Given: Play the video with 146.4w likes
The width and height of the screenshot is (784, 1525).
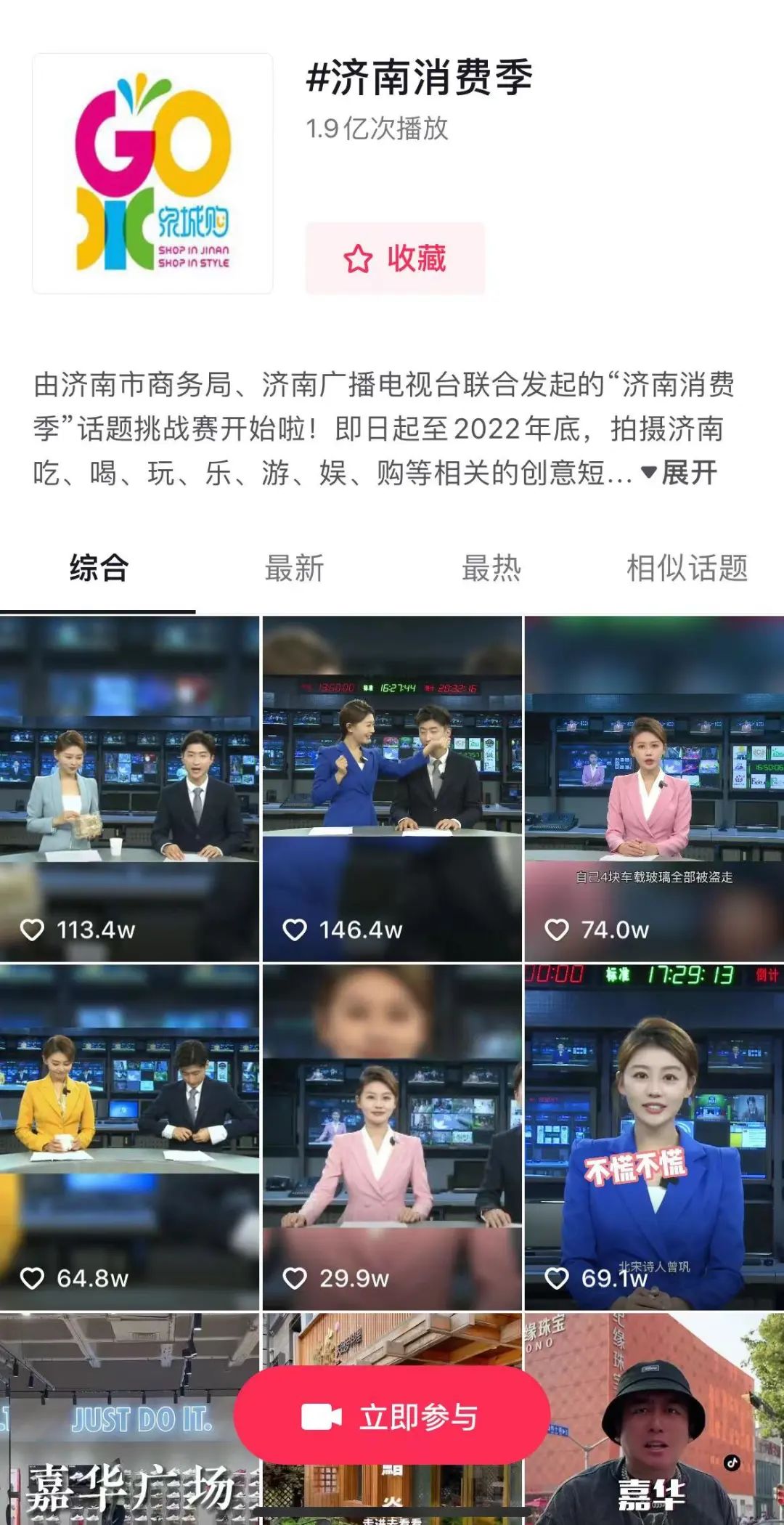Looking at the screenshot, I should click(392, 788).
